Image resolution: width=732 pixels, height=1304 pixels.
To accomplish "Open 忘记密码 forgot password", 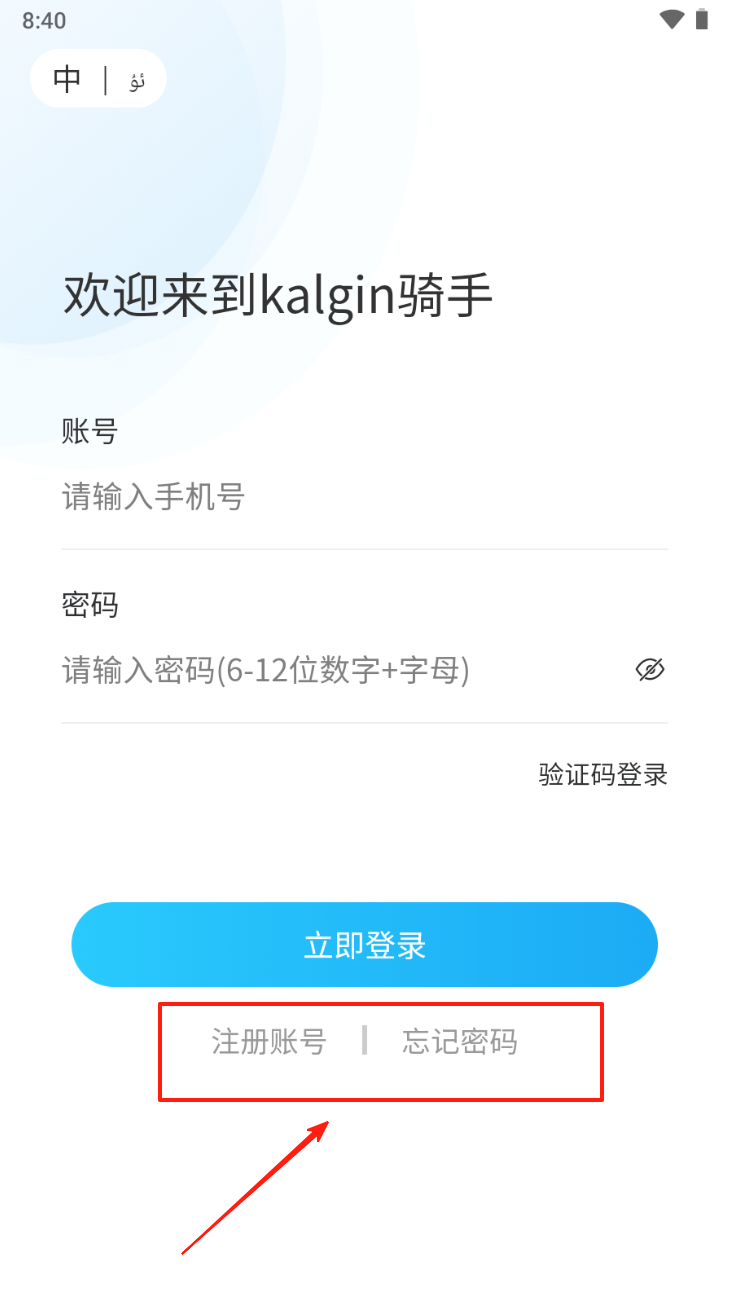I will (459, 1042).
